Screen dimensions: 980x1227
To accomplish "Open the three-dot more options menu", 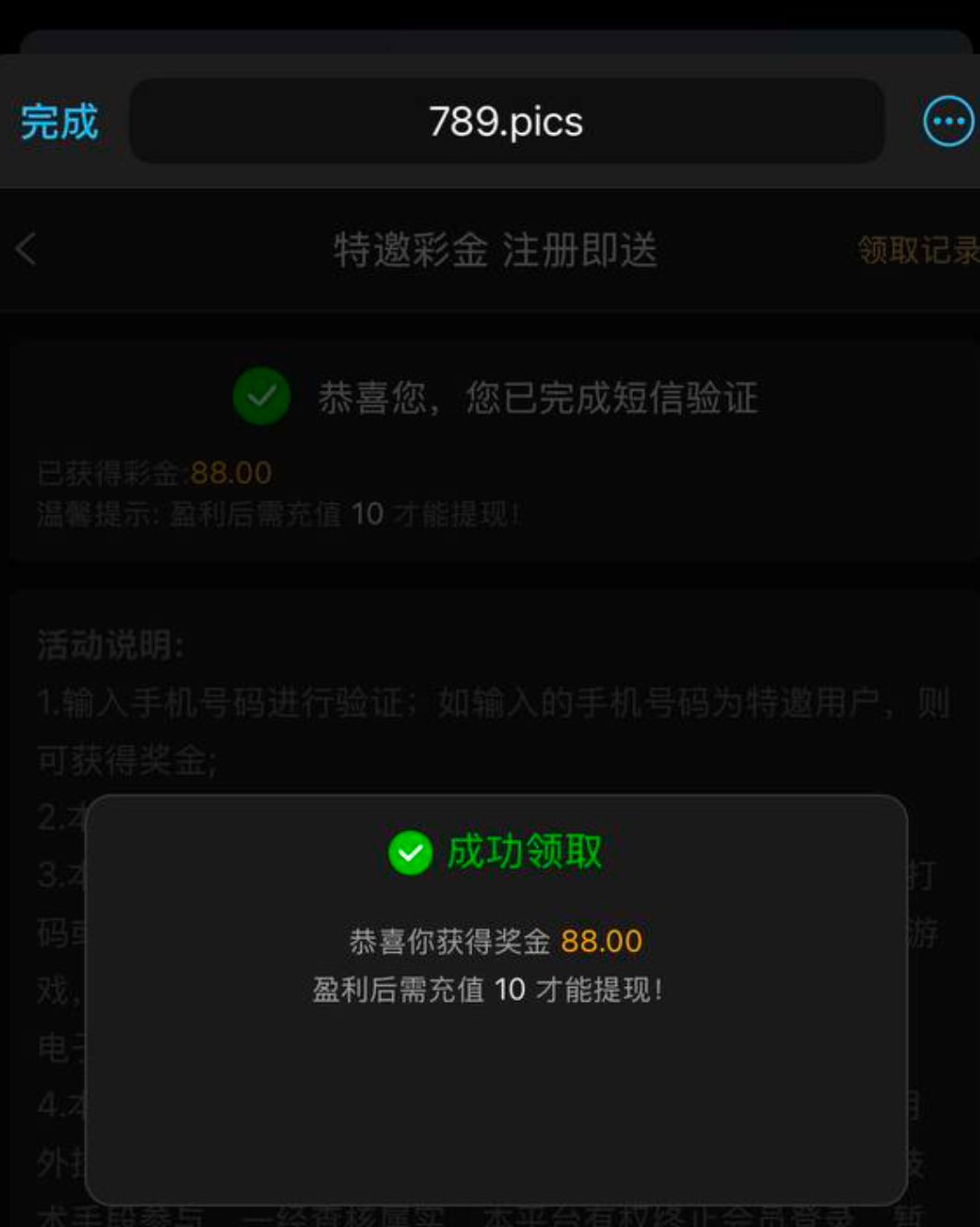I will click(948, 122).
